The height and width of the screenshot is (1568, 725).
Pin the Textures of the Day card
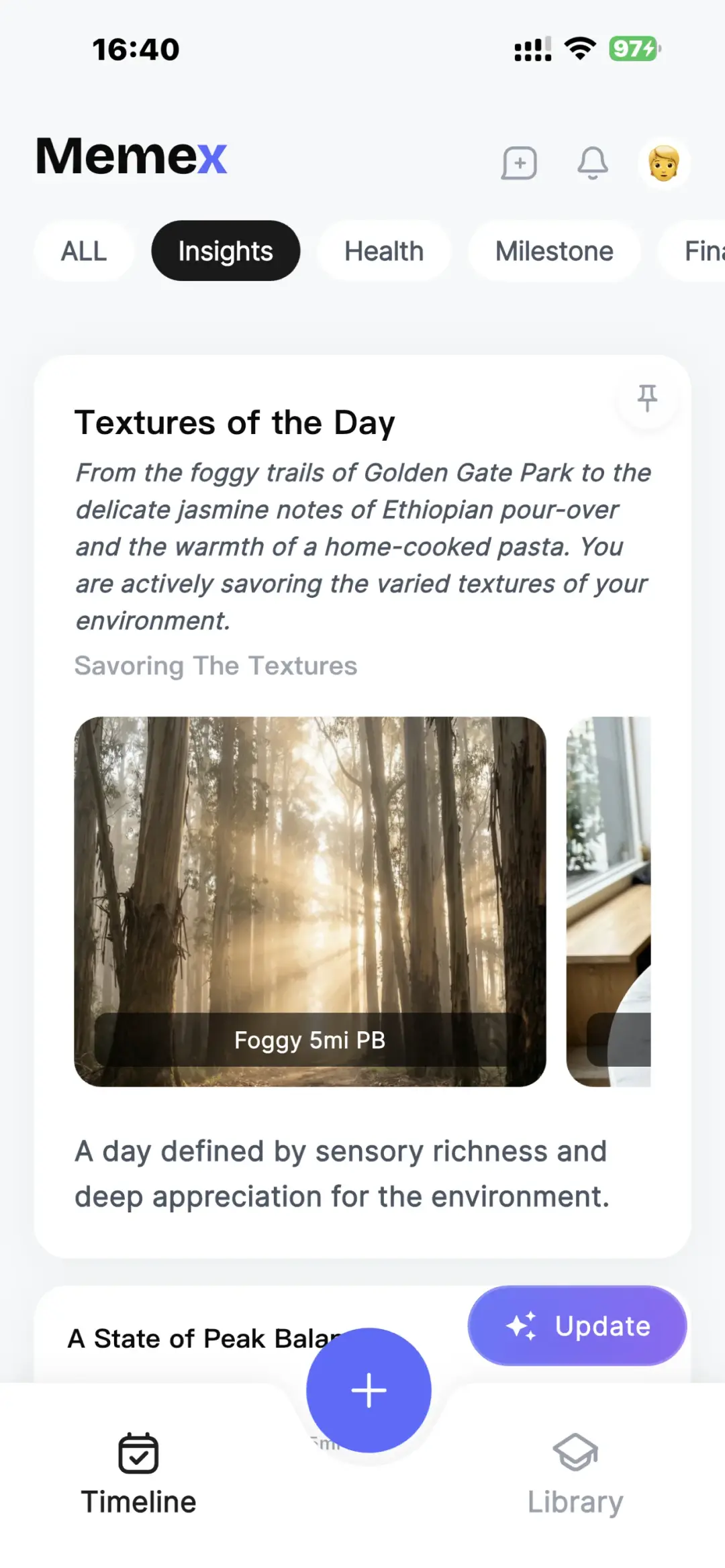point(647,398)
